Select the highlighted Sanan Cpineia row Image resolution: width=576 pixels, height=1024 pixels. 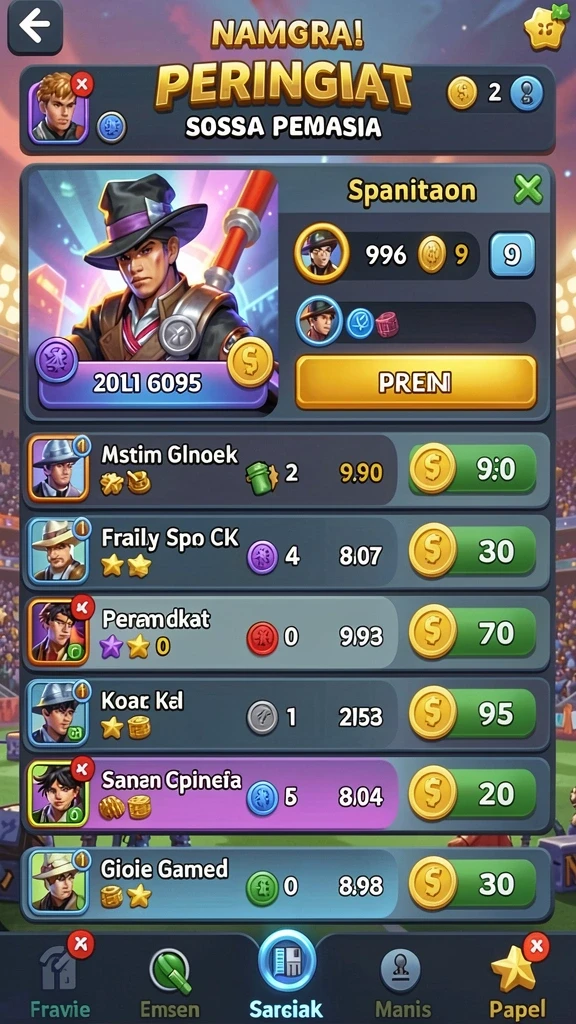coord(287,795)
